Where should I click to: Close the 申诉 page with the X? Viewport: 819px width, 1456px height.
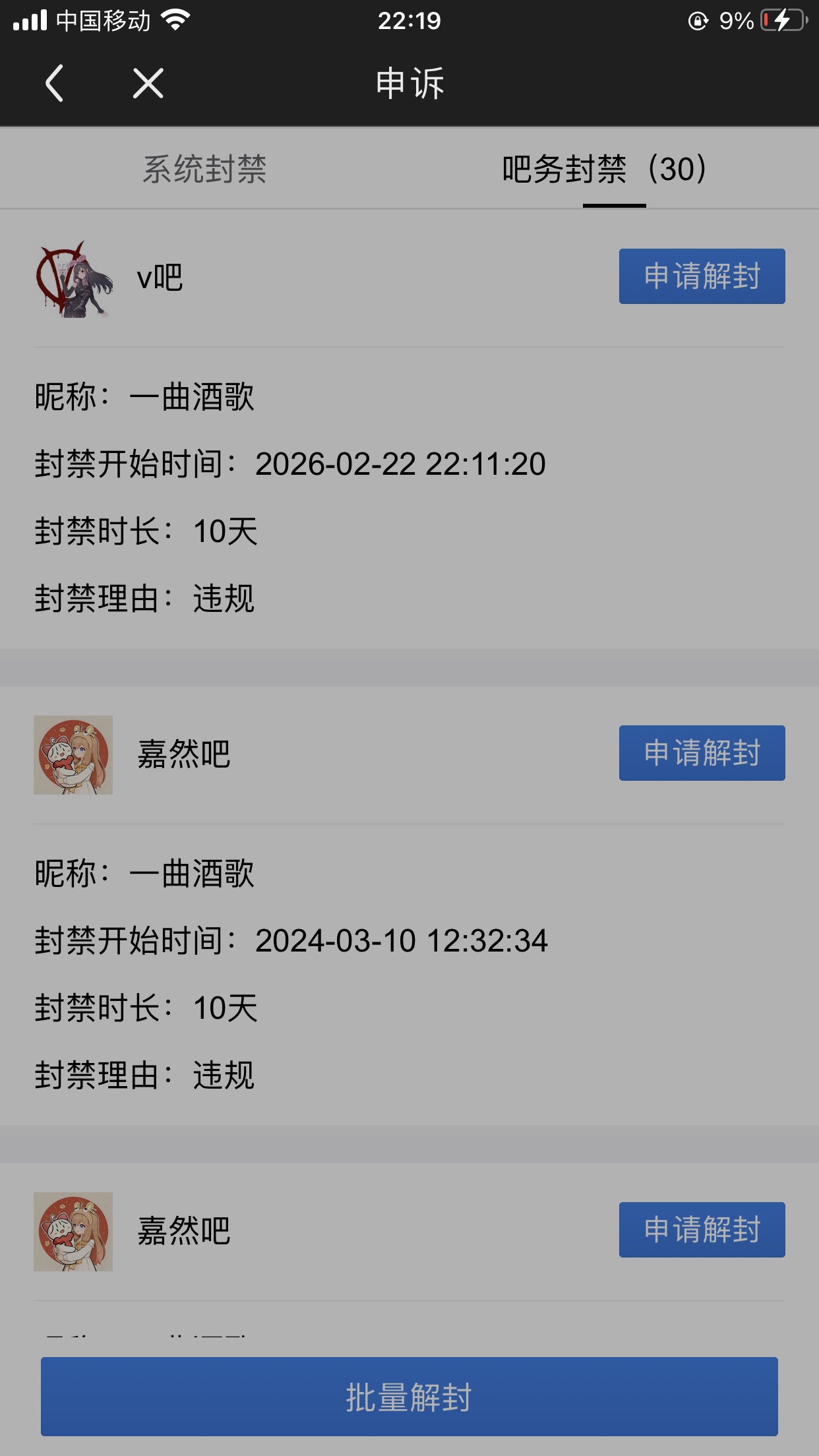(148, 83)
